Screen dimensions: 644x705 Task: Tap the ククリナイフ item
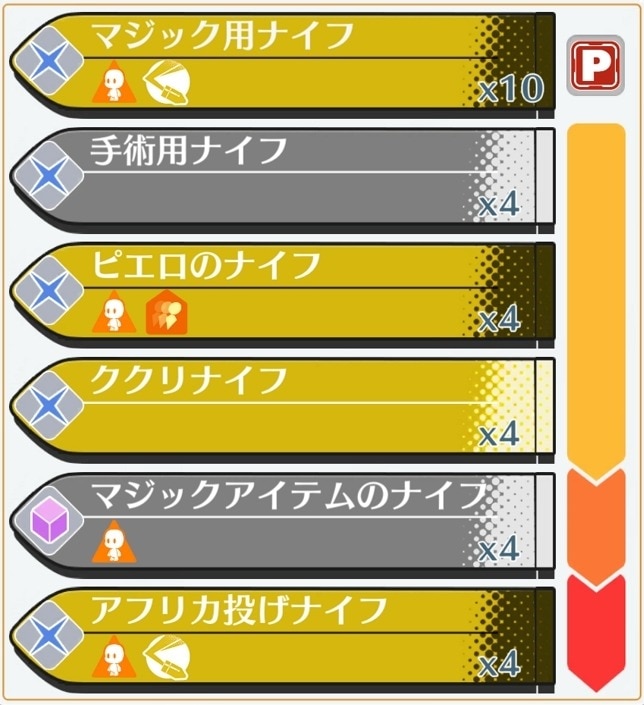click(282, 410)
